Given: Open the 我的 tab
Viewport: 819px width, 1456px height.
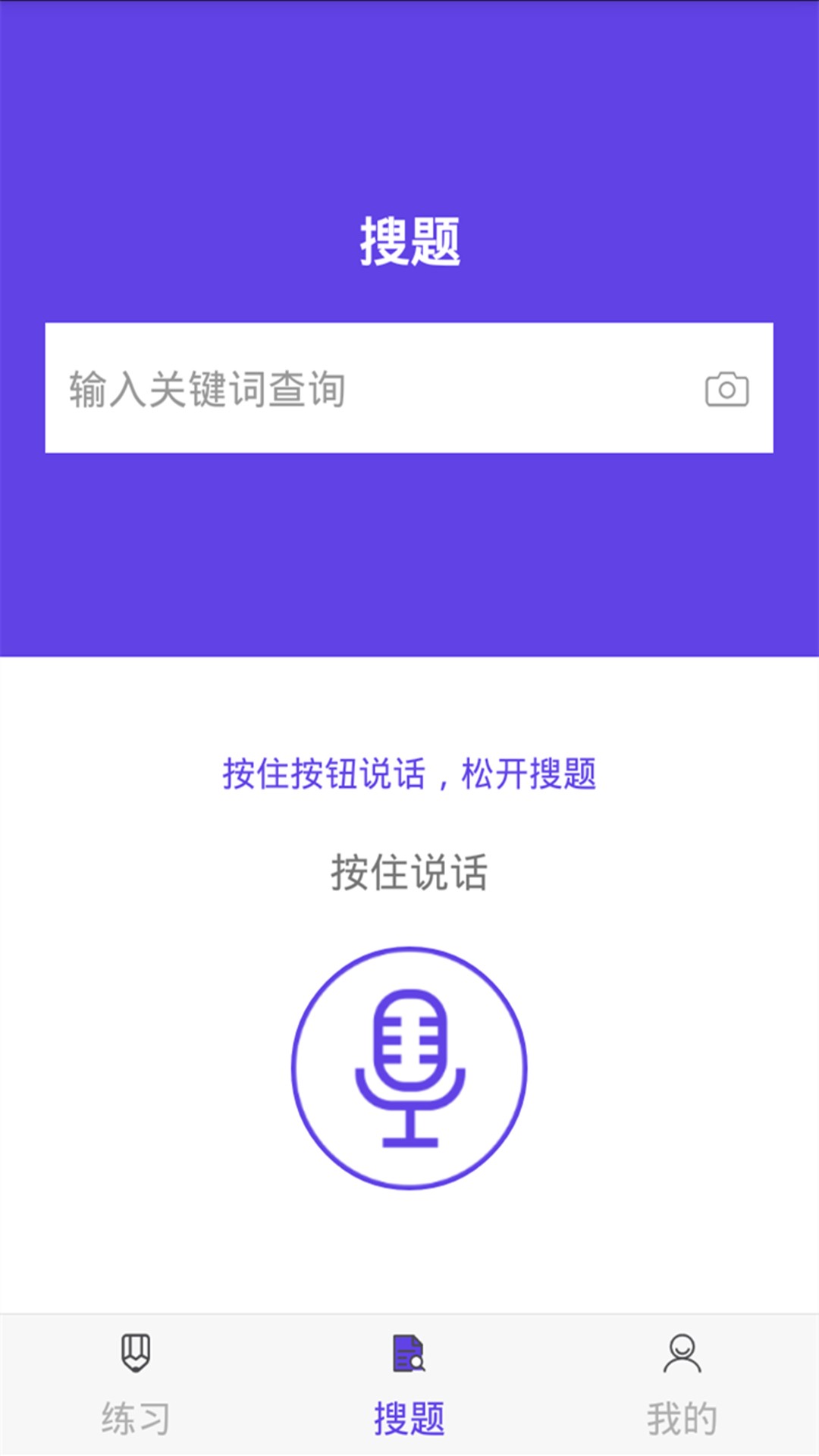Looking at the screenshot, I should [x=682, y=1395].
